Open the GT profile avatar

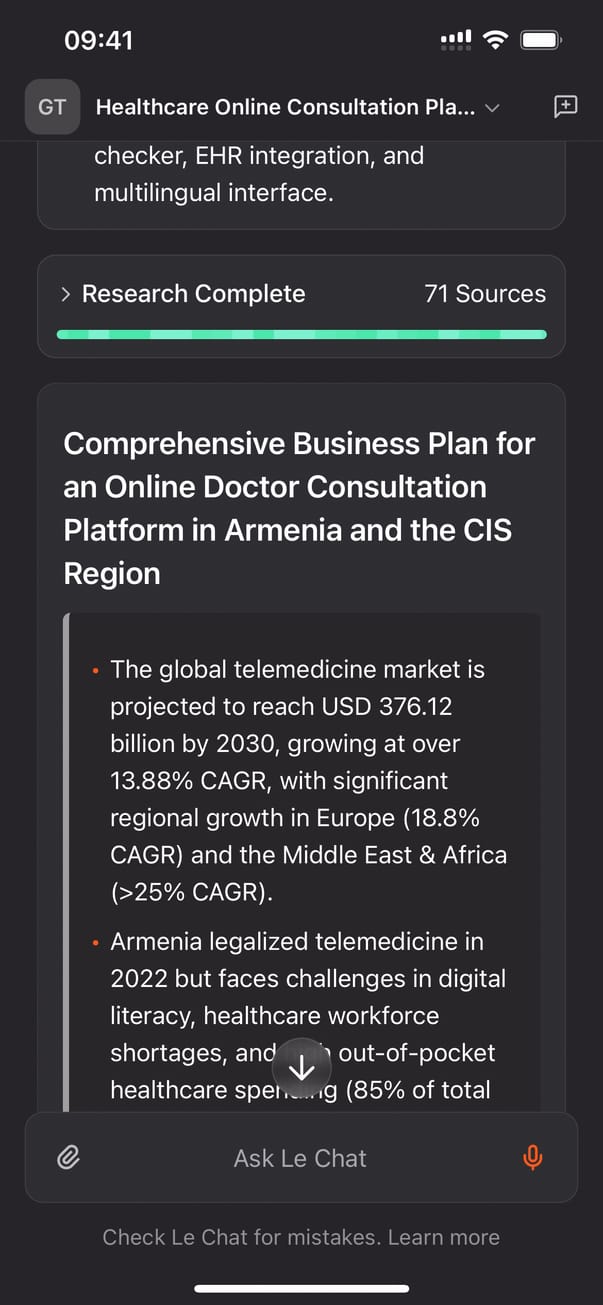tap(52, 107)
